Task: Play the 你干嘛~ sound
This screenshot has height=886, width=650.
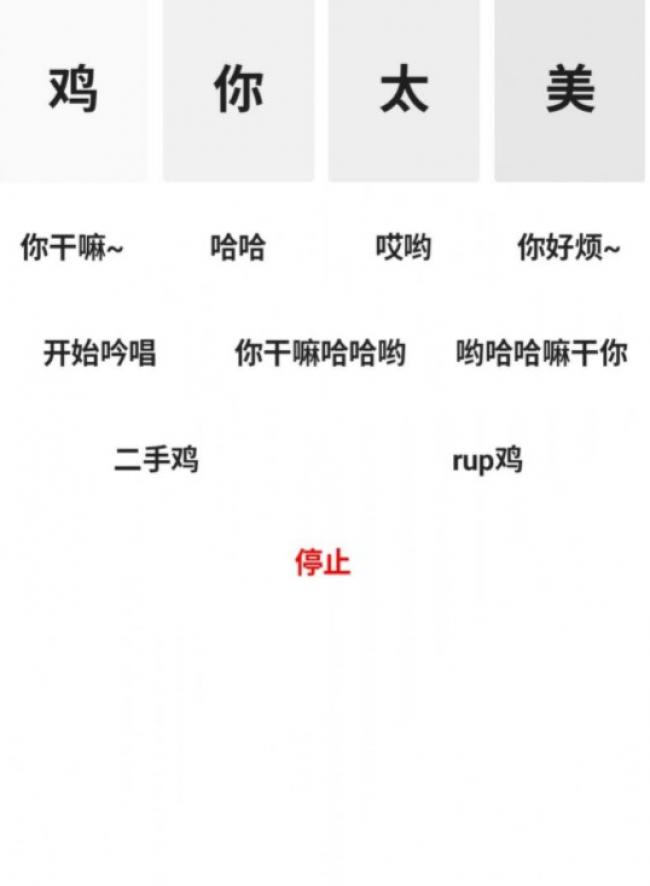Action: (x=72, y=247)
